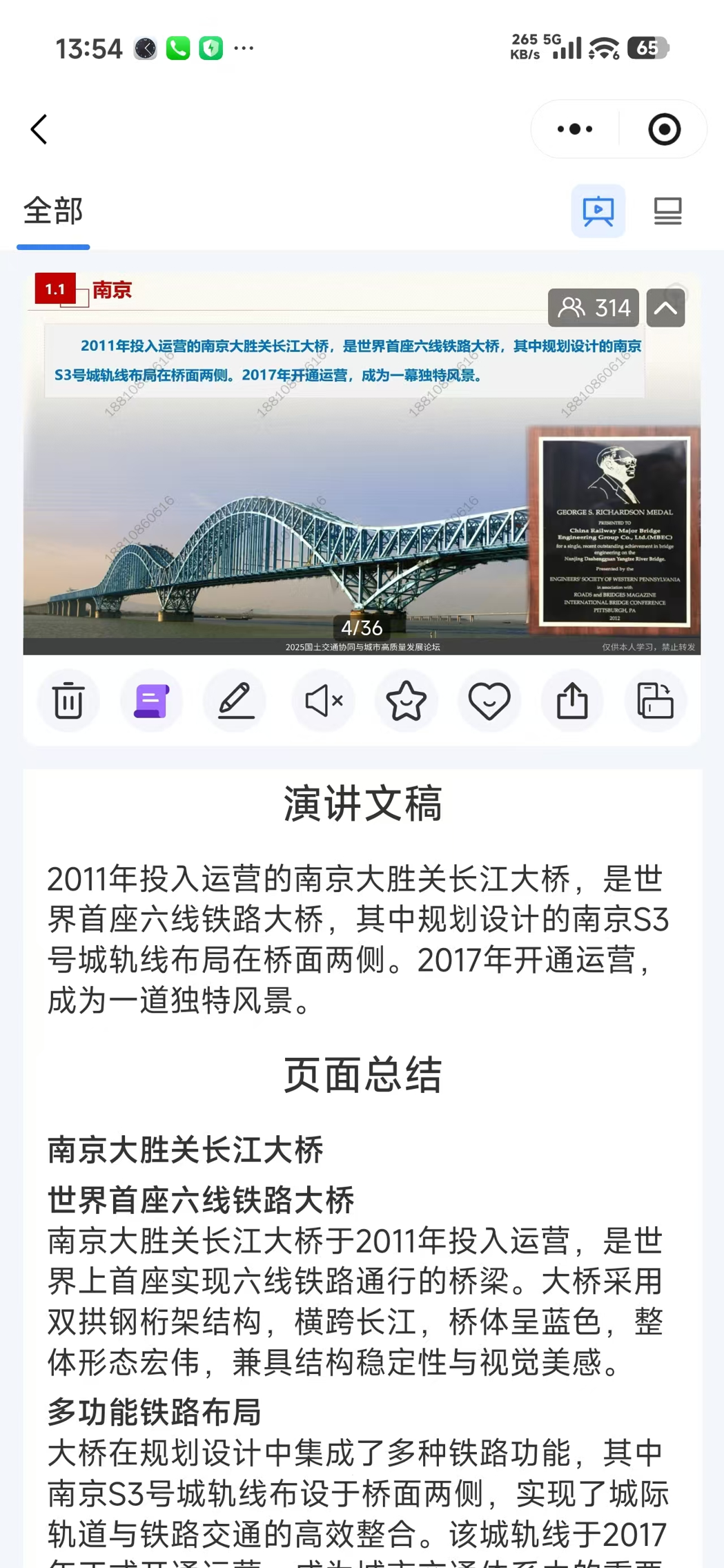Image resolution: width=724 pixels, height=1568 pixels.
Task: Switch to document layout view icon
Action: click(667, 211)
